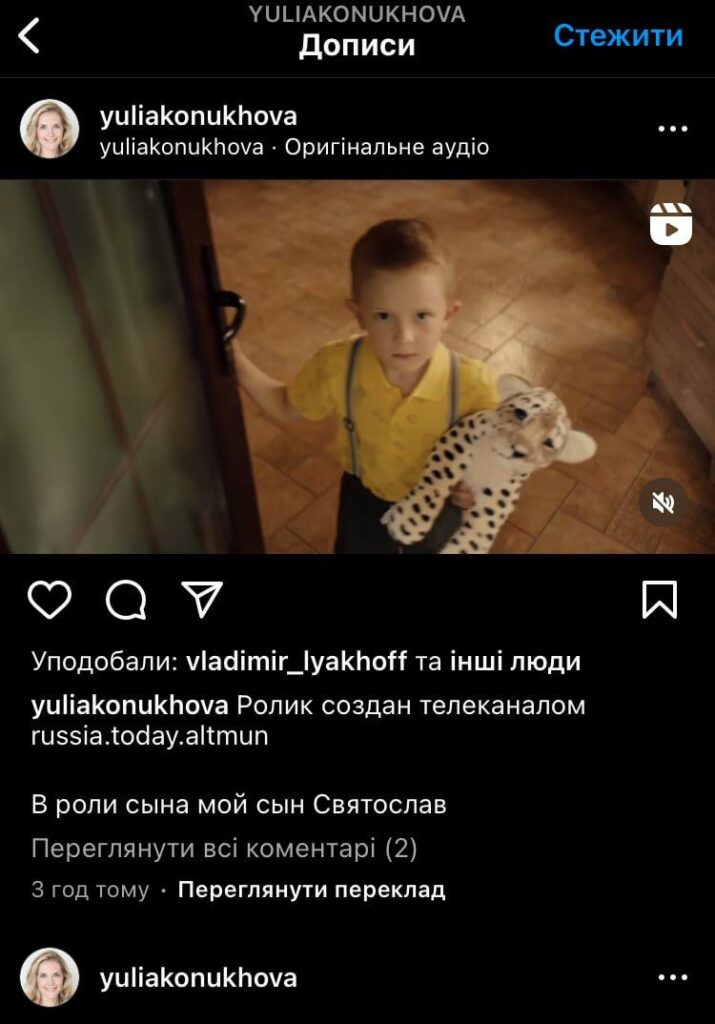Image resolution: width=715 pixels, height=1024 pixels.
Task: Open yuliakonukhova username in the caption
Action: pos(130,705)
